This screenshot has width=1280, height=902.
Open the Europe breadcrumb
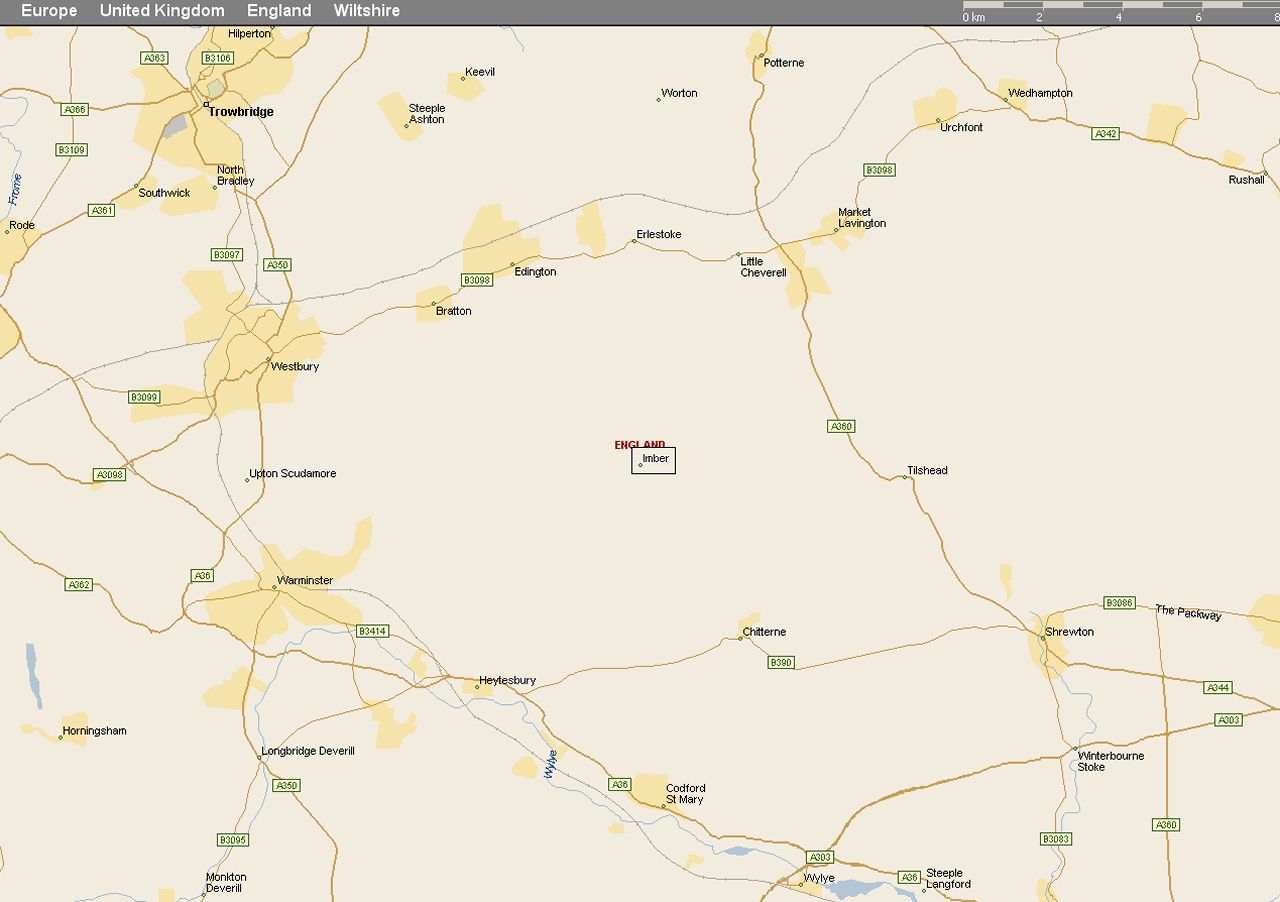click(49, 11)
